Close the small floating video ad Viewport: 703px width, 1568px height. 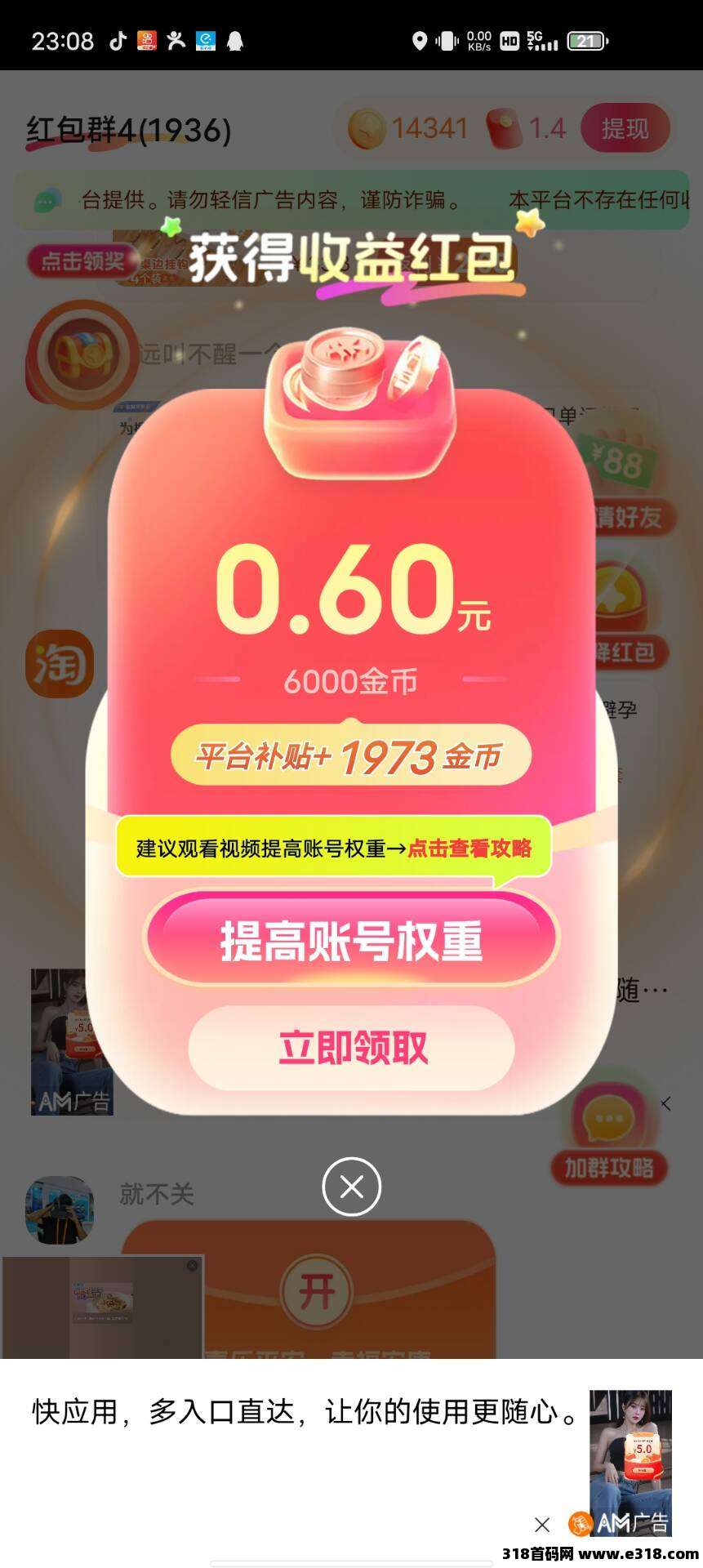pyautogui.click(x=192, y=1266)
